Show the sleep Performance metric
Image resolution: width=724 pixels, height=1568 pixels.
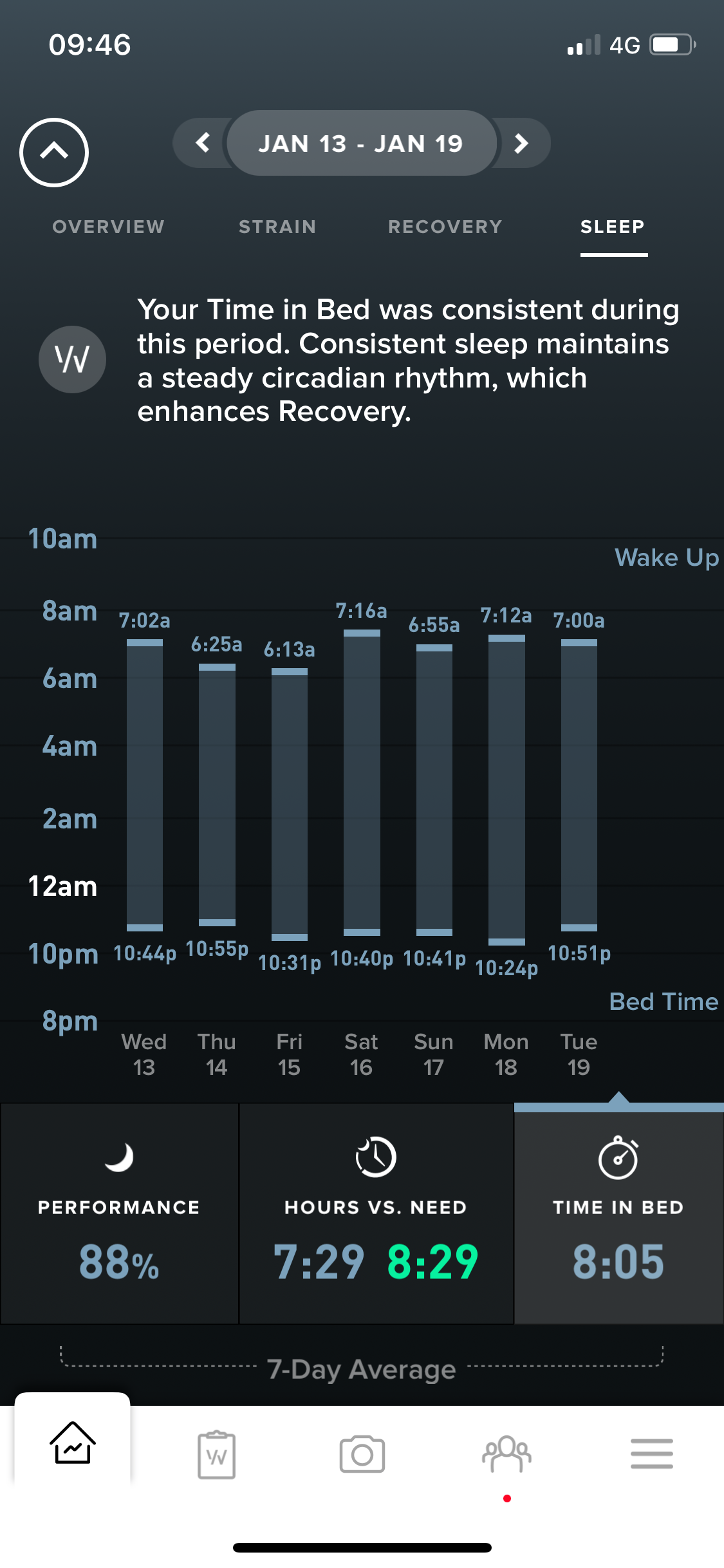coord(119,1212)
